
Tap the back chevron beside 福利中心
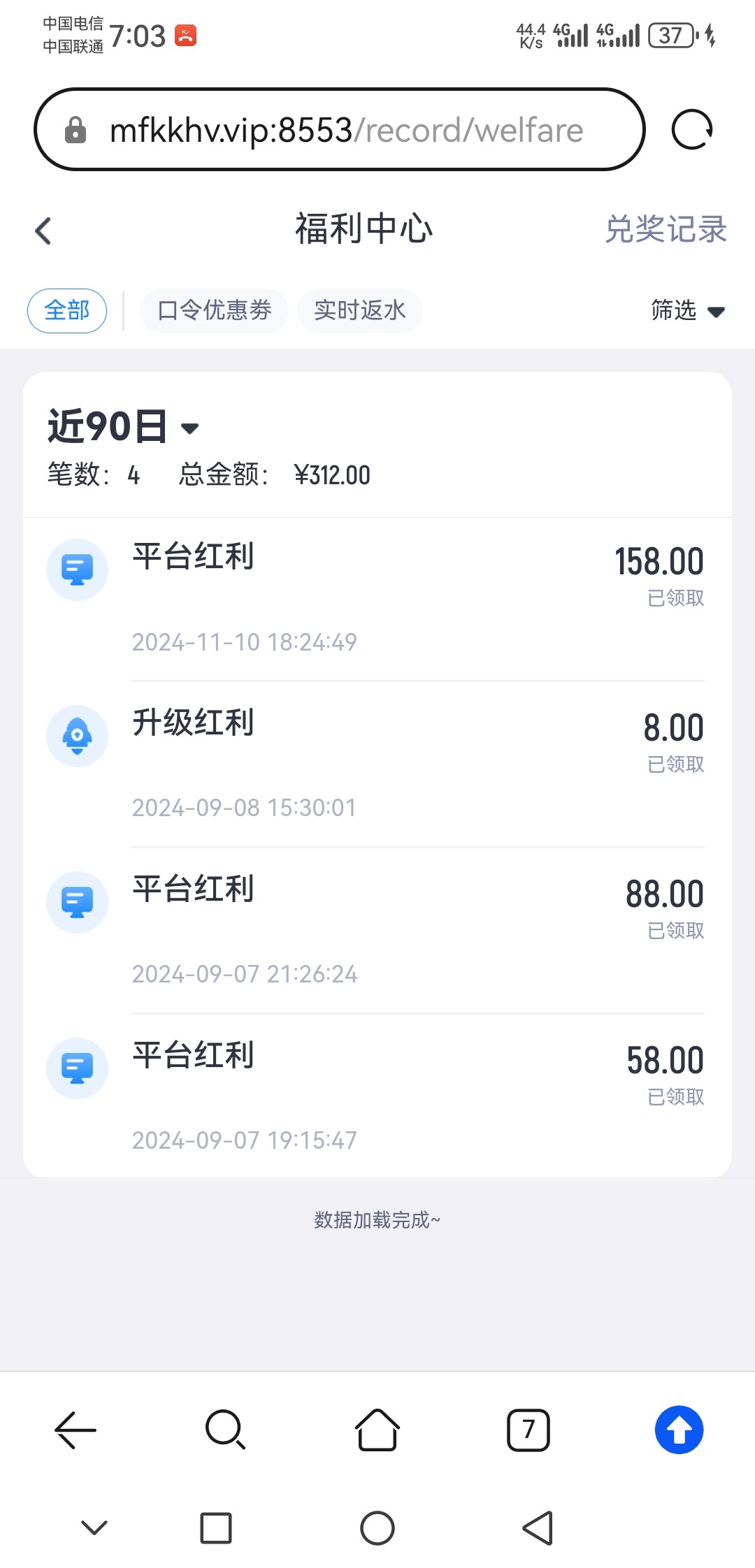pos(43,229)
